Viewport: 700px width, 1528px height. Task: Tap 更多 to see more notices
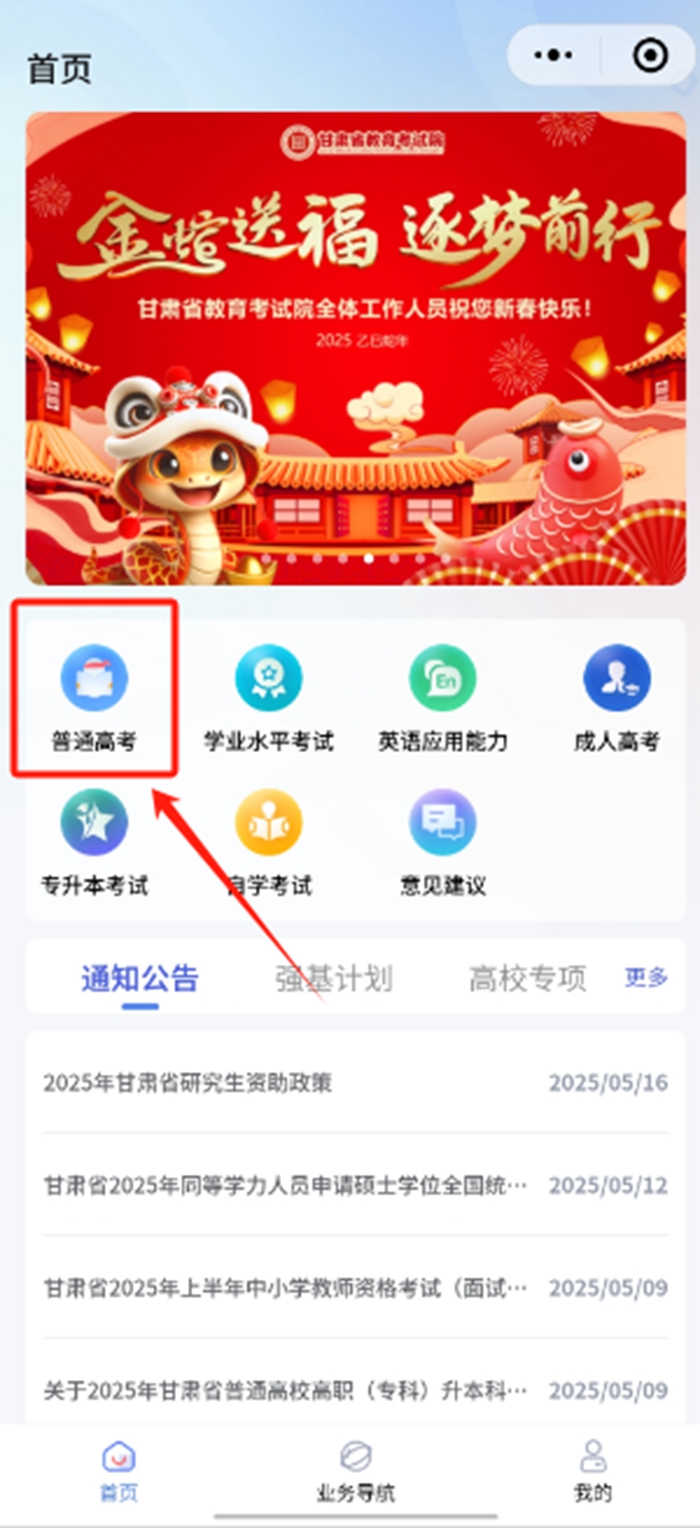(x=646, y=977)
